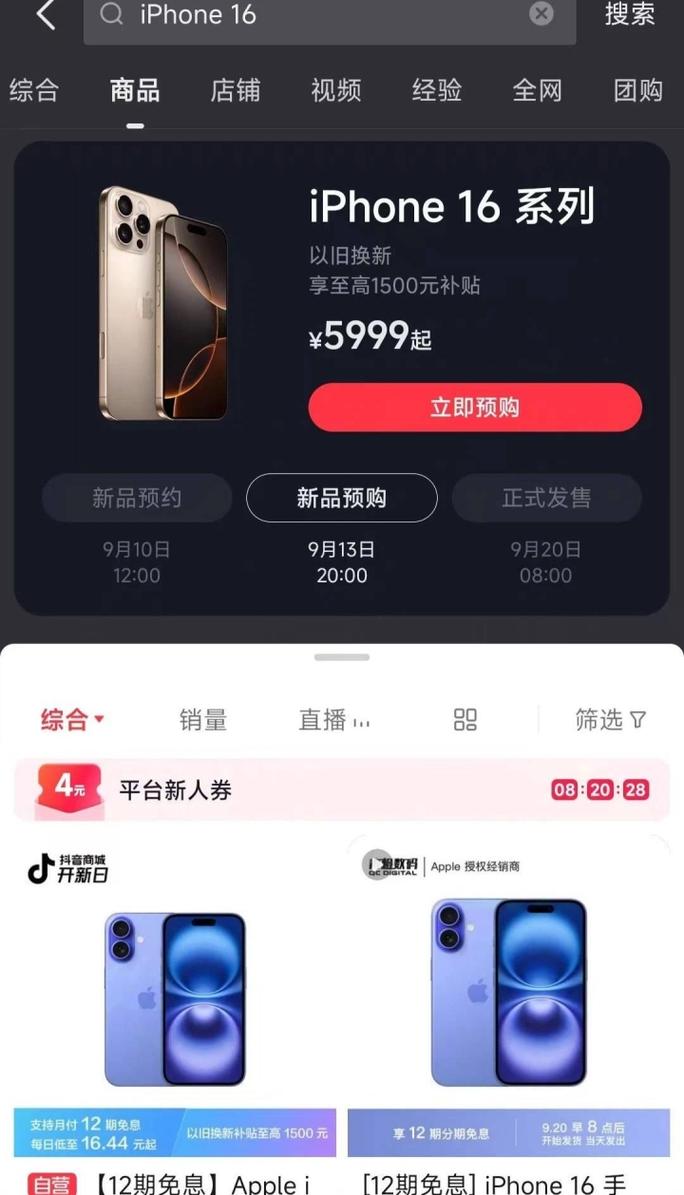Switch to the 综合 top tab
The height and width of the screenshot is (1195, 684).
click(34, 91)
